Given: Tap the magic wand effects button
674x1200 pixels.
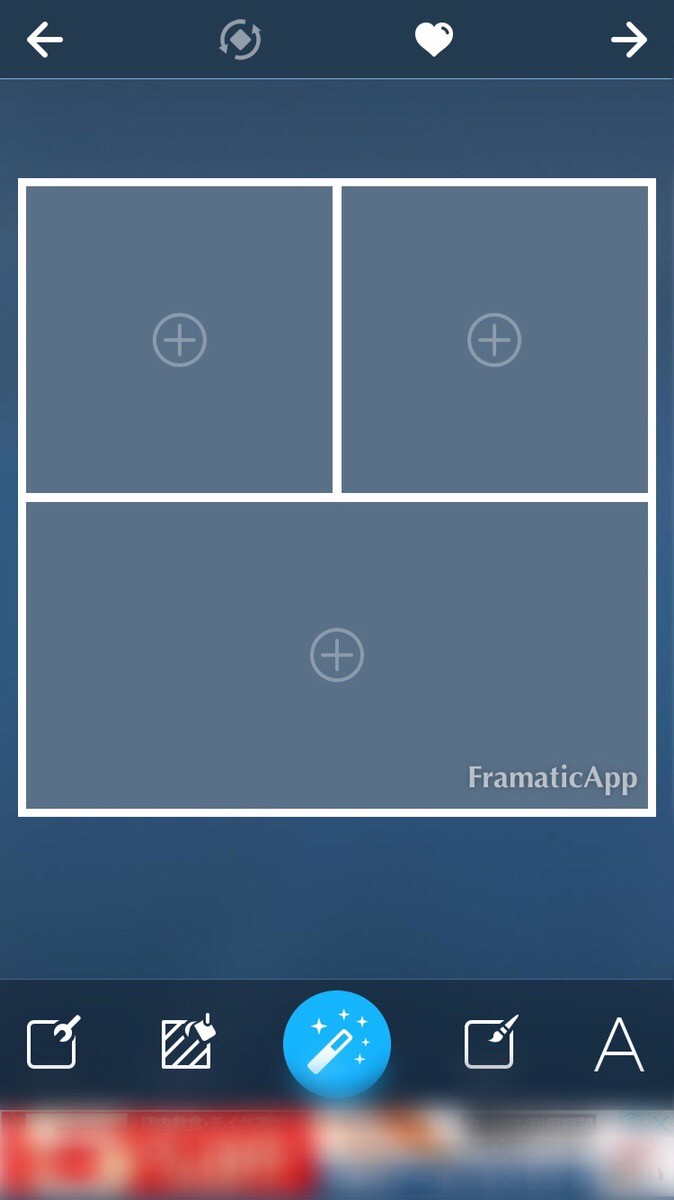Looking at the screenshot, I should click(x=337, y=1044).
